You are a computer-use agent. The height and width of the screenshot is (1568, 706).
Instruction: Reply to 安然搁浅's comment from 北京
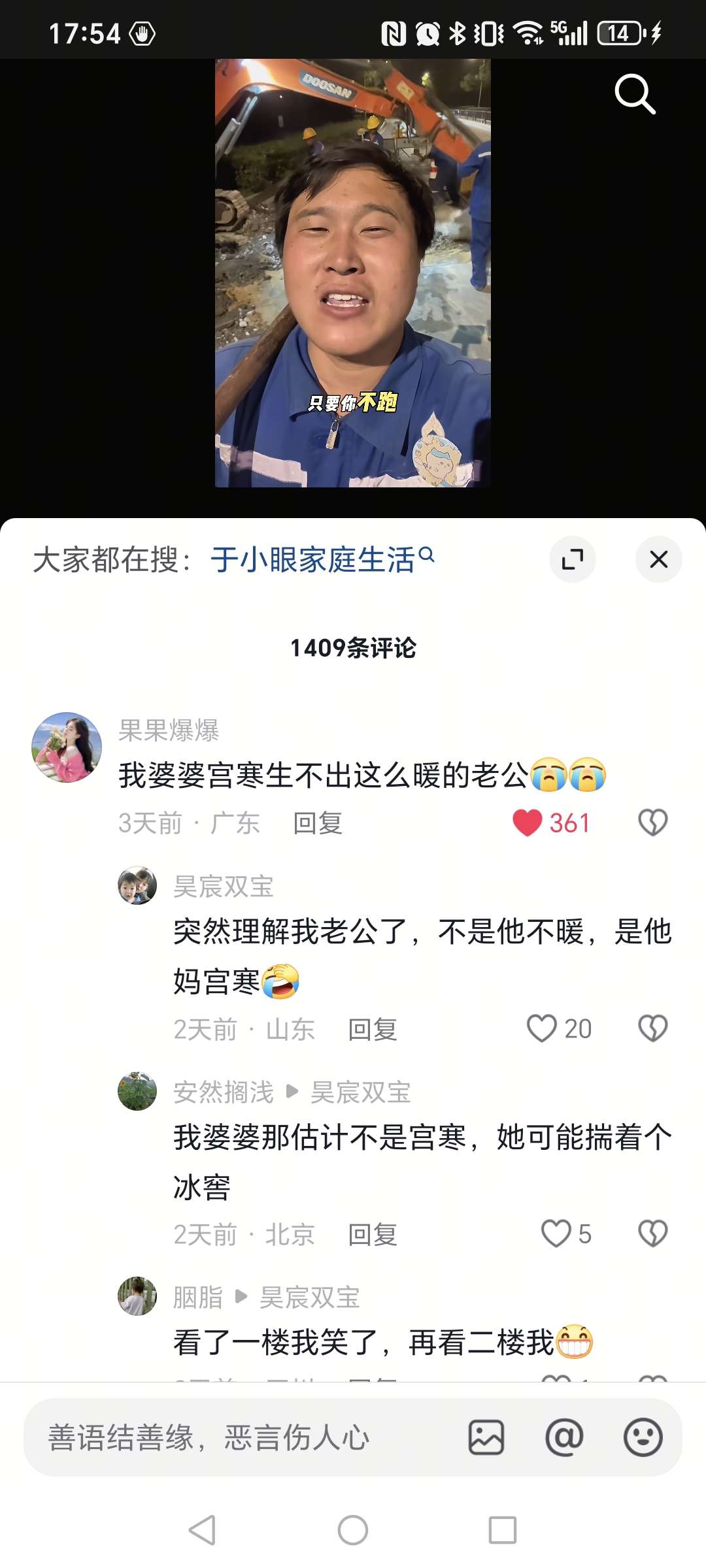click(x=373, y=1235)
